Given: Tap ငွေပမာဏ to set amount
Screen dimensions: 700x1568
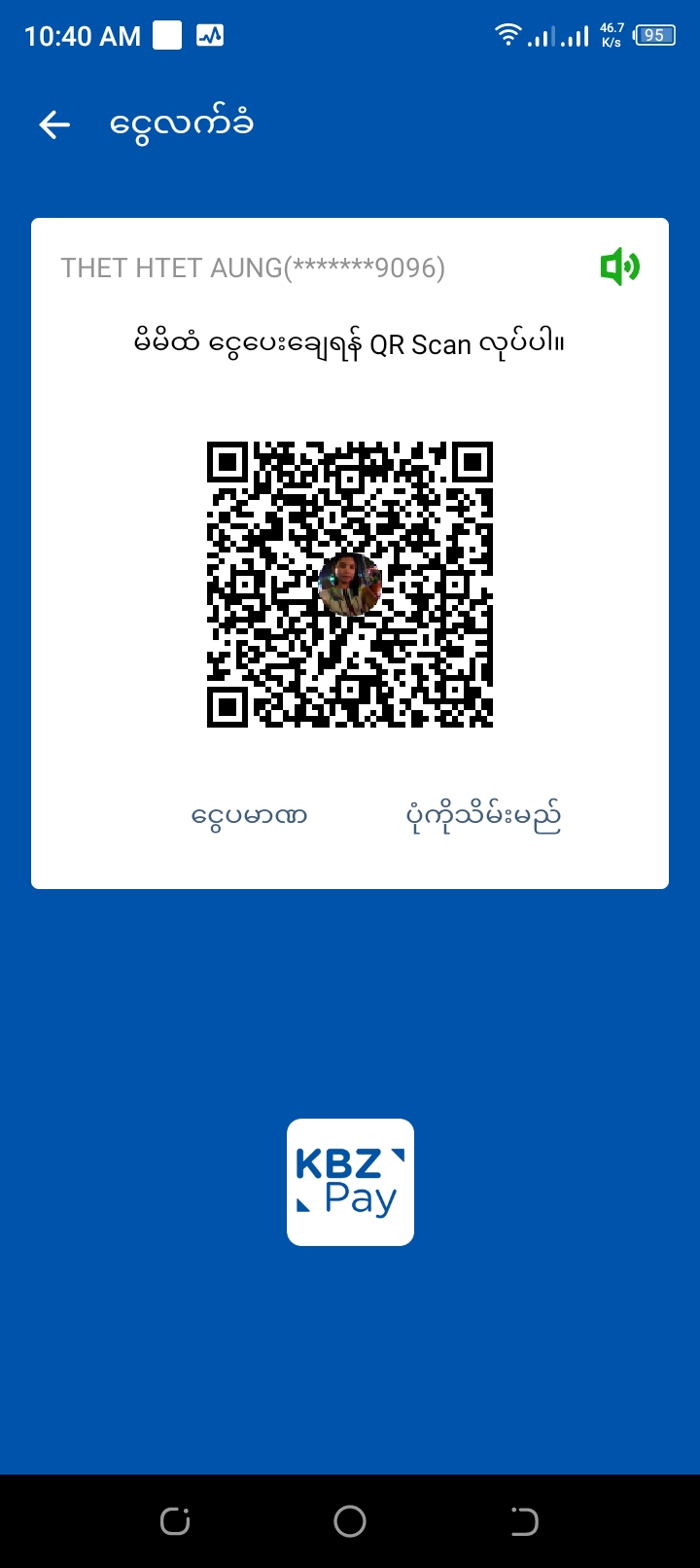Looking at the screenshot, I should coord(249,815).
